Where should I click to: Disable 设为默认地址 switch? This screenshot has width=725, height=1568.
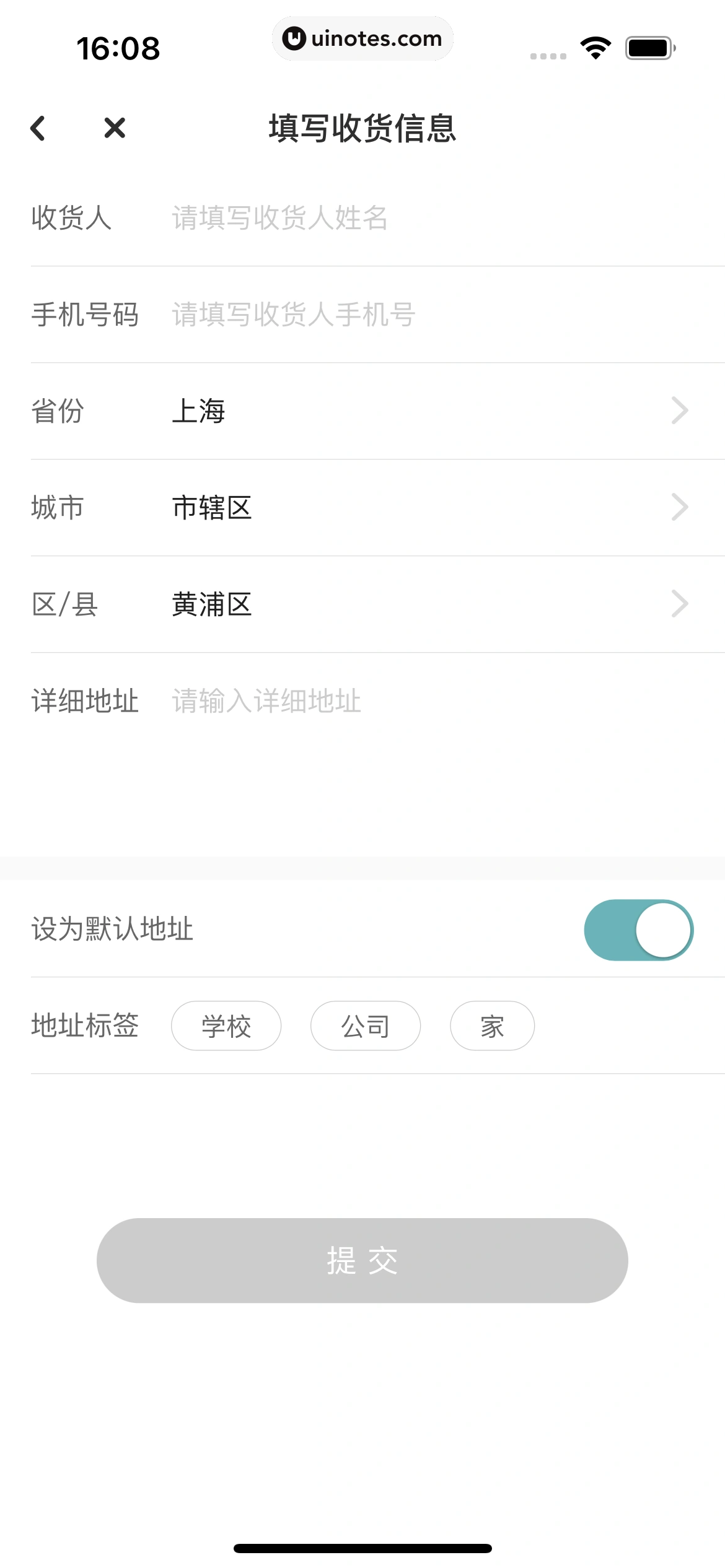(x=638, y=929)
